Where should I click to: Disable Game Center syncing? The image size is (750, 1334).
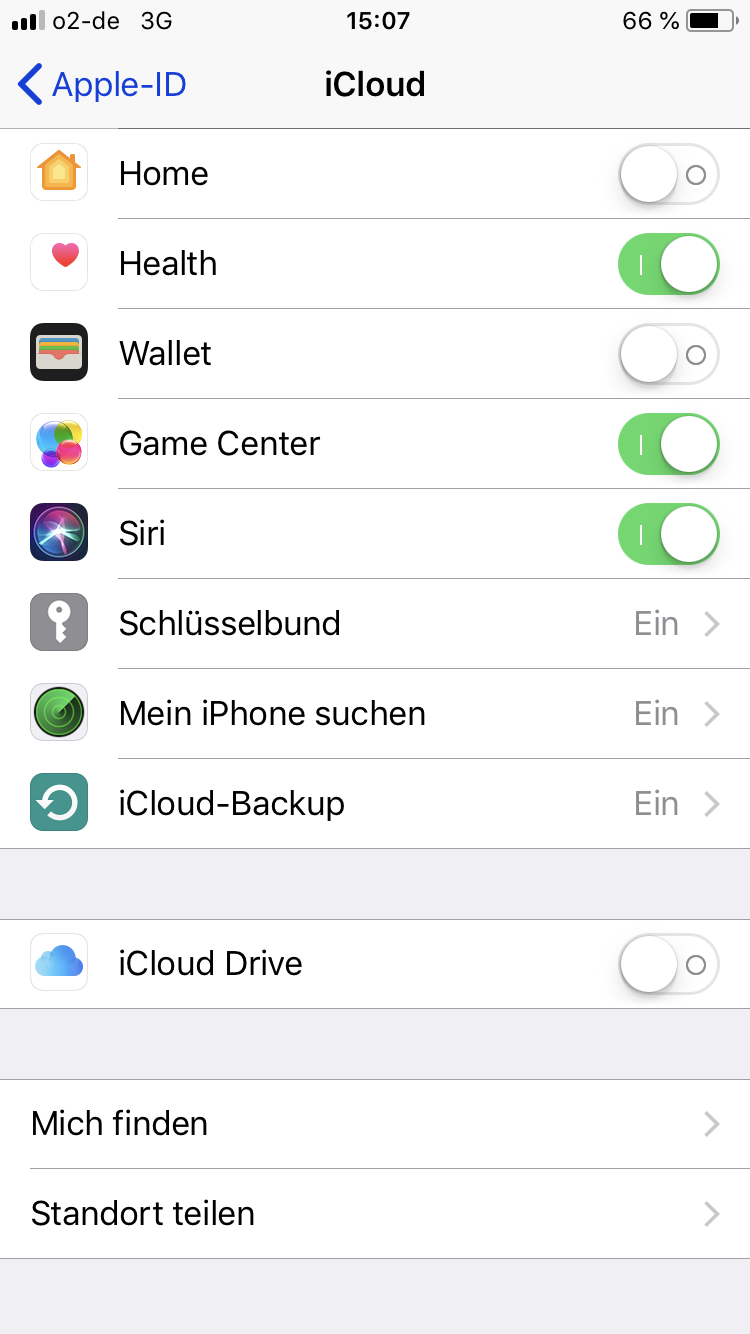coord(668,444)
